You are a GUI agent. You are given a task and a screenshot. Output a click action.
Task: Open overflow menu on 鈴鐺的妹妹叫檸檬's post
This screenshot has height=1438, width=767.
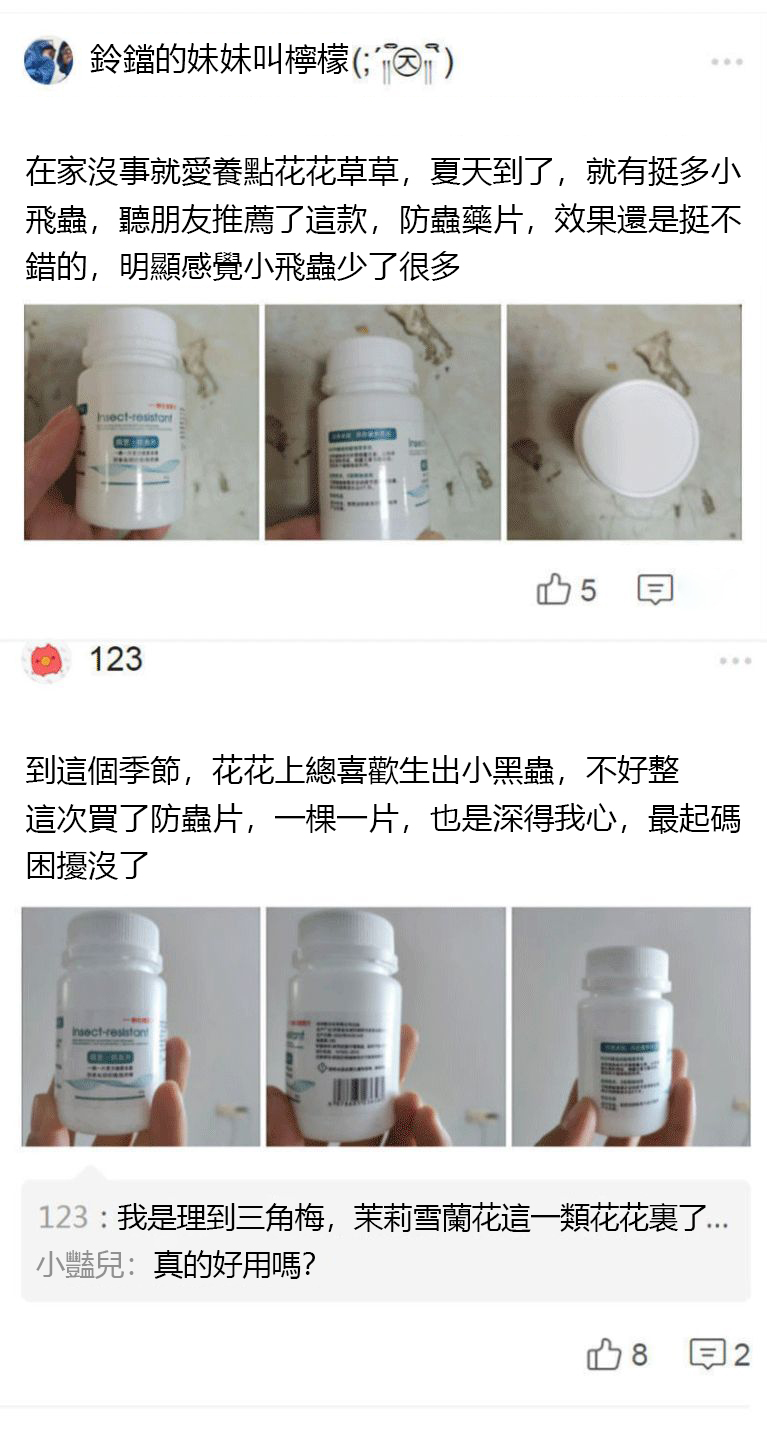(x=727, y=62)
